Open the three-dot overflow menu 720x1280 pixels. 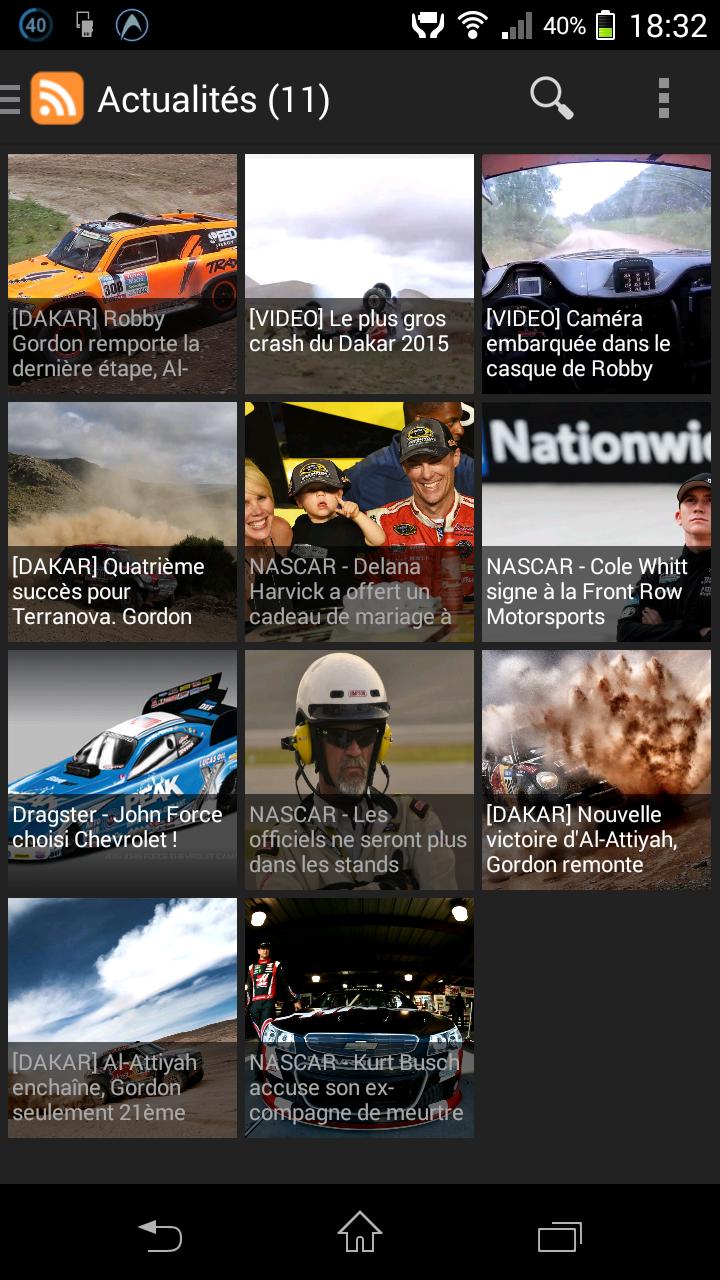coord(663,99)
